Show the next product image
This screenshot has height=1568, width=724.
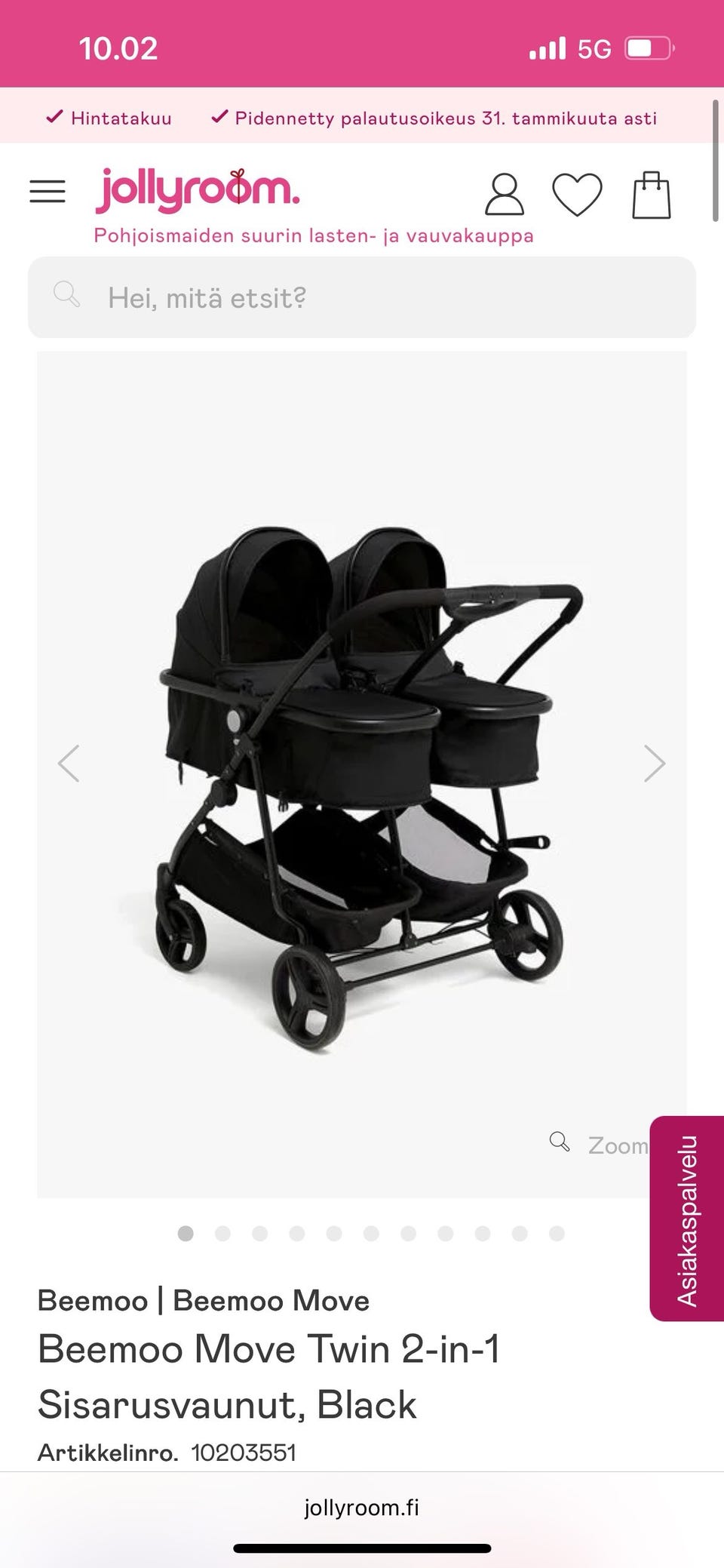pyautogui.click(x=654, y=764)
